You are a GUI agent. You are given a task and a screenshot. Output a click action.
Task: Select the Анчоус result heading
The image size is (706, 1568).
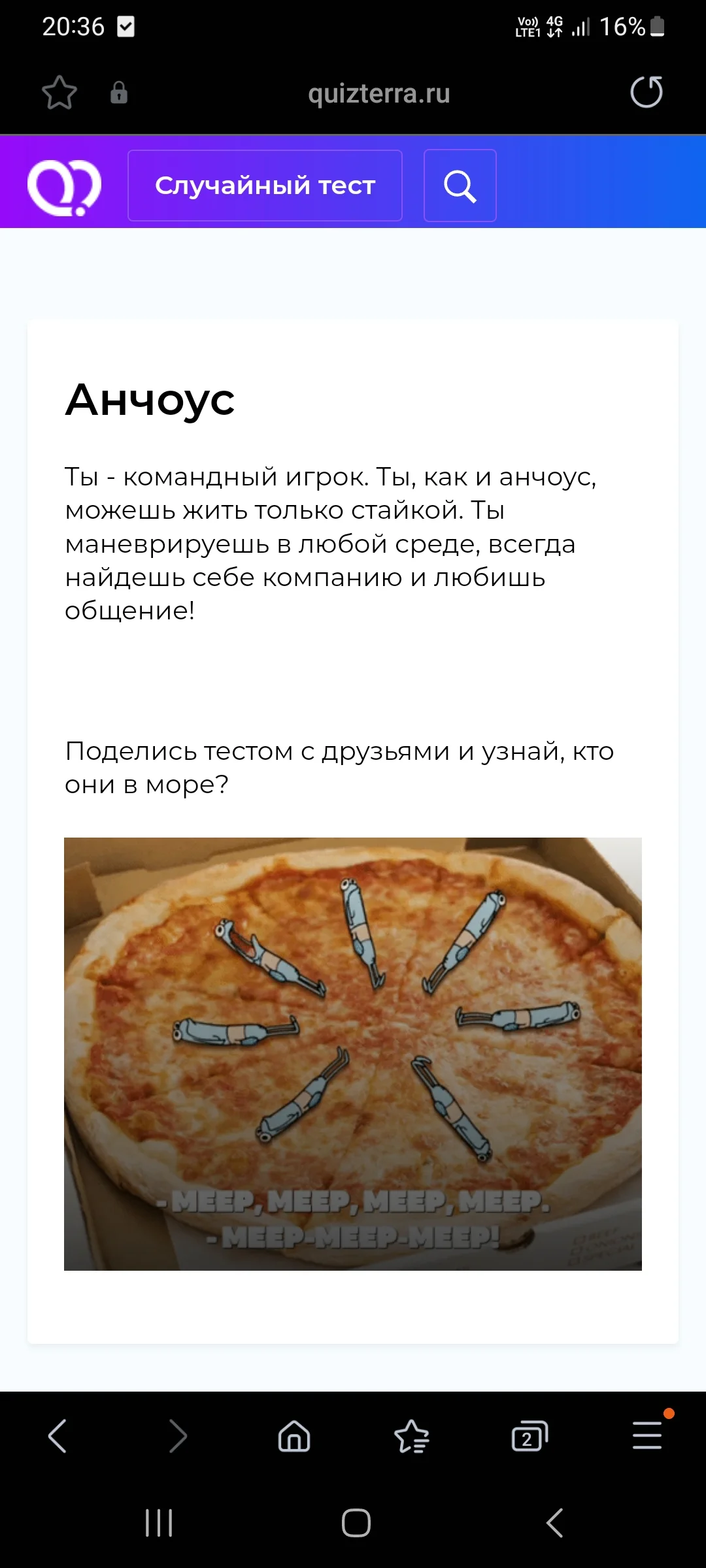point(150,400)
